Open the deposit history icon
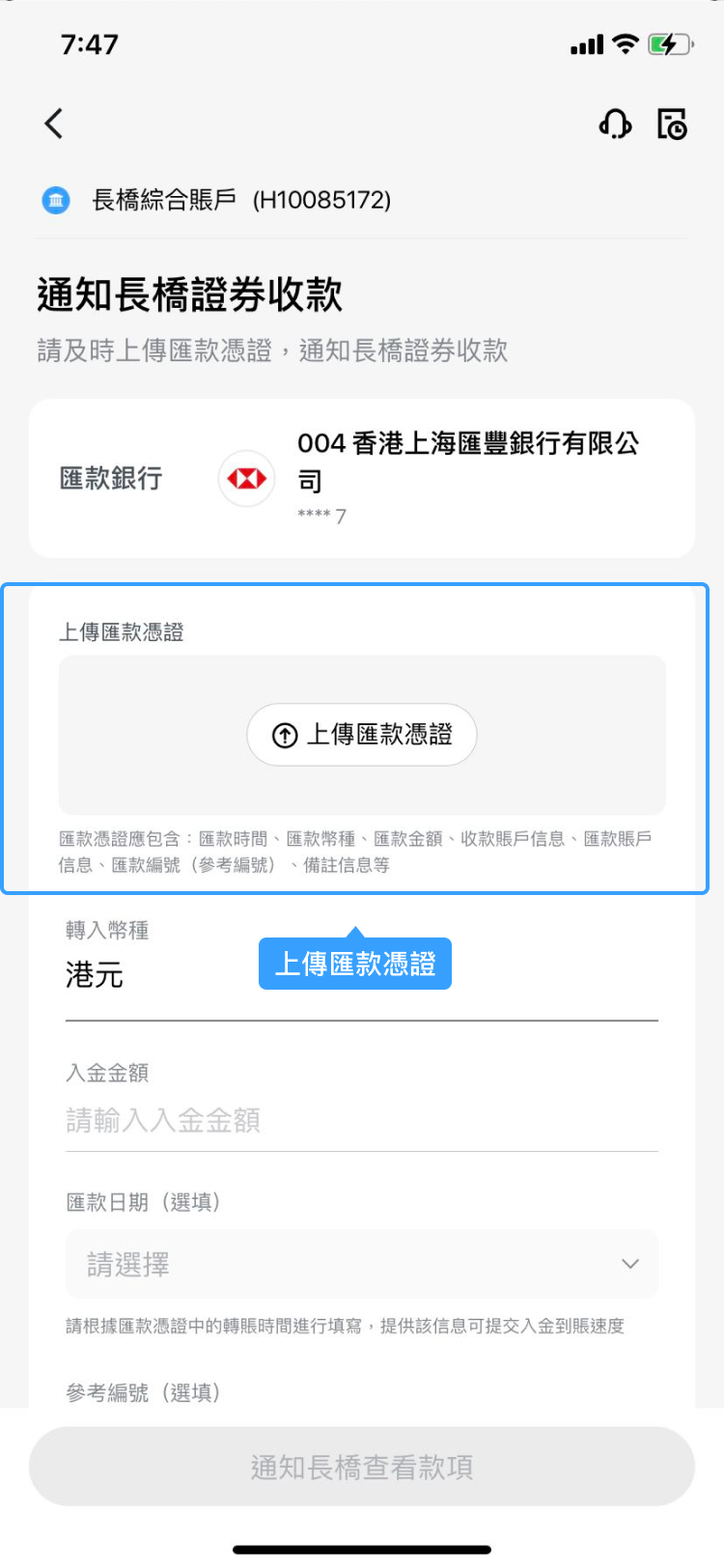 coord(672,124)
